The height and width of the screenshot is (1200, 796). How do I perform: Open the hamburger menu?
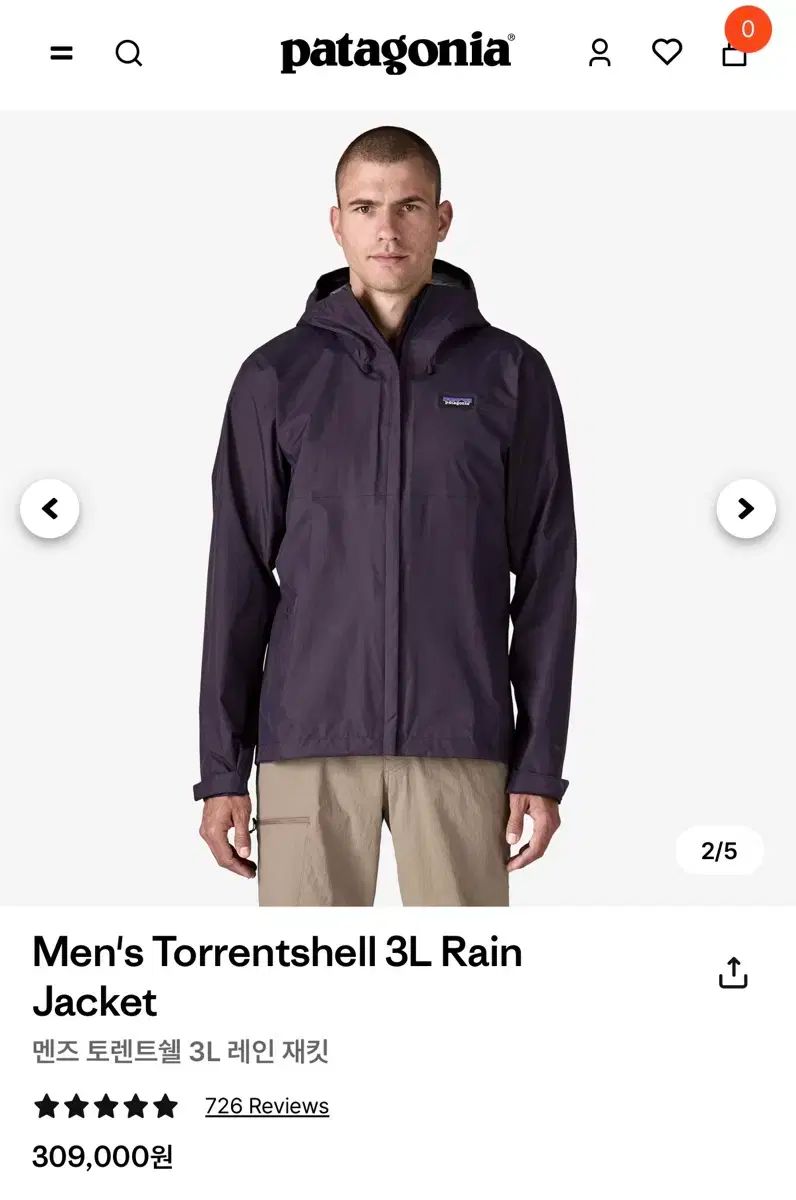(62, 53)
